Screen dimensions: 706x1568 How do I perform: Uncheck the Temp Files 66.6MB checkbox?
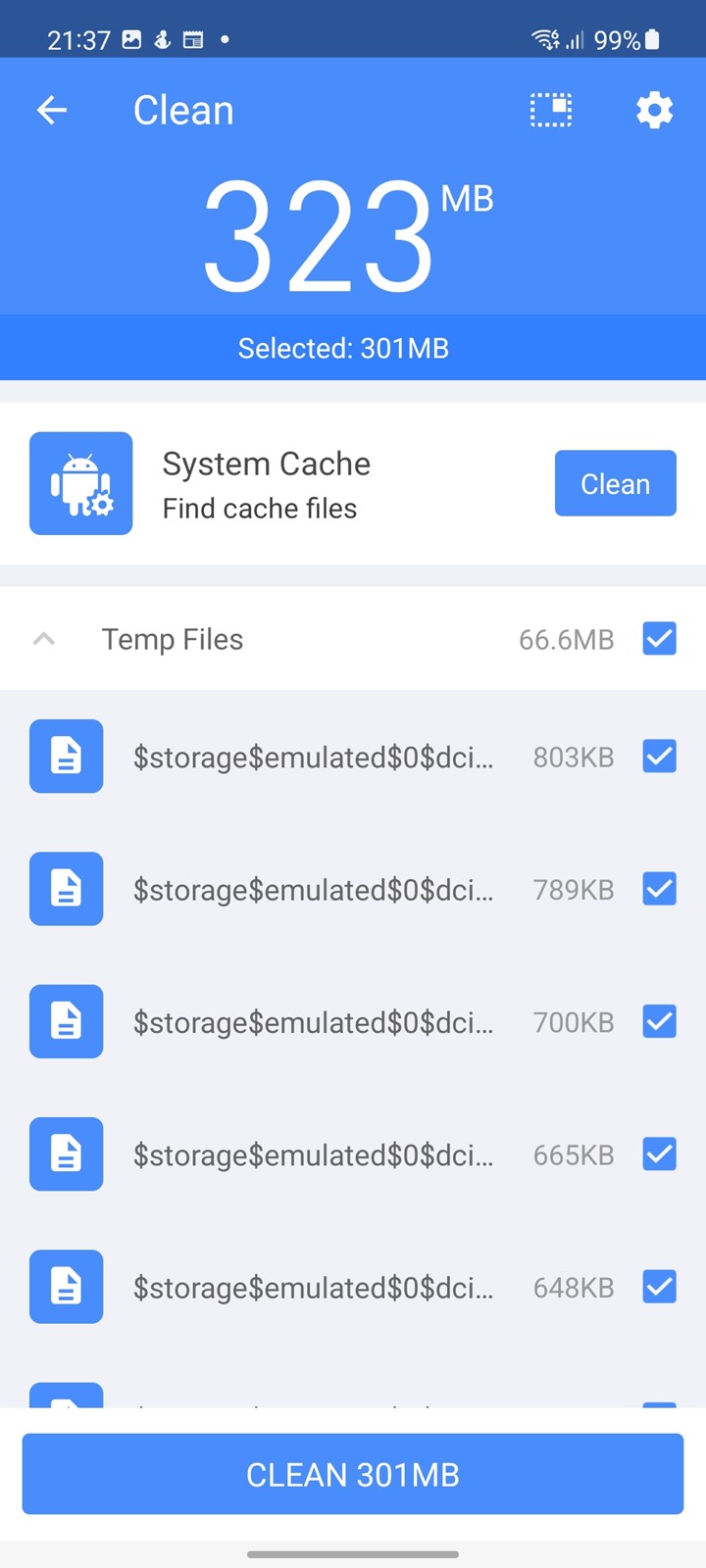659,639
